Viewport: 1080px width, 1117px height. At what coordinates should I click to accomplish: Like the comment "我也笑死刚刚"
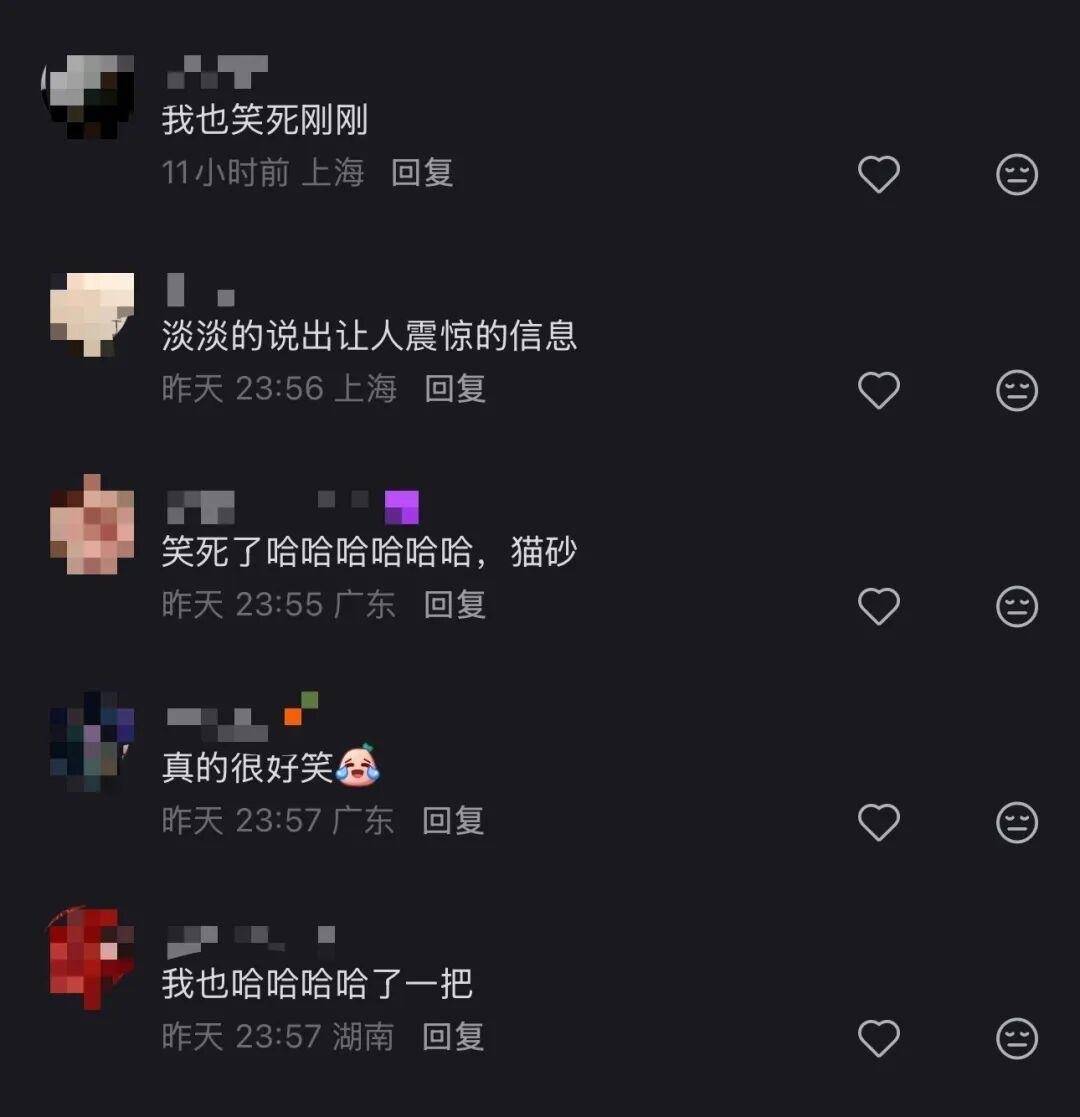879,175
